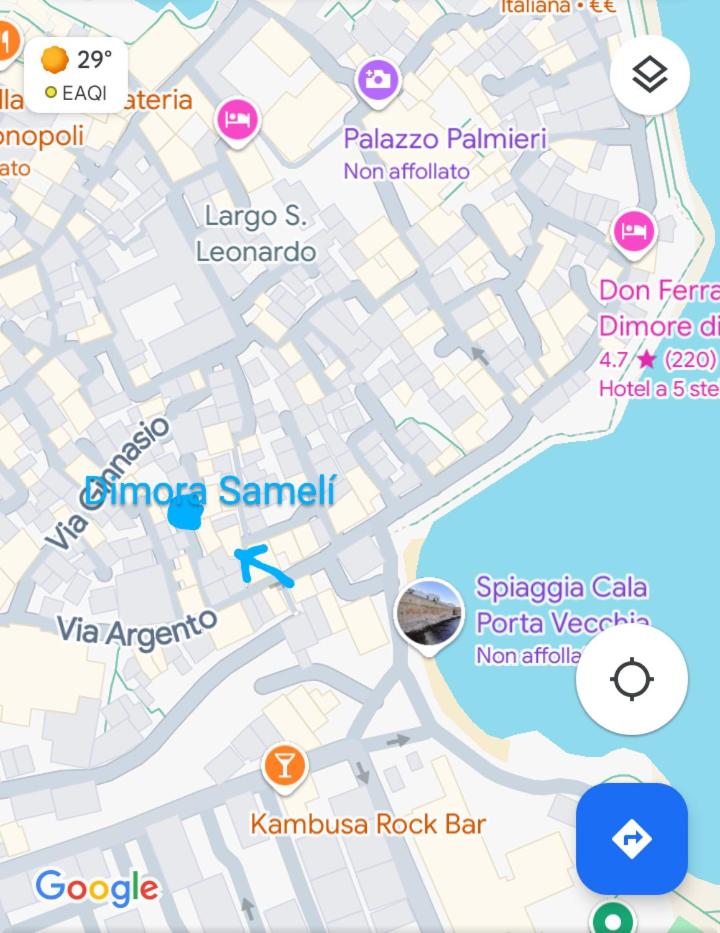The width and height of the screenshot is (720, 933).
Task: Select the Palazzo Palmieri camera pin
Action: pos(377,80)
